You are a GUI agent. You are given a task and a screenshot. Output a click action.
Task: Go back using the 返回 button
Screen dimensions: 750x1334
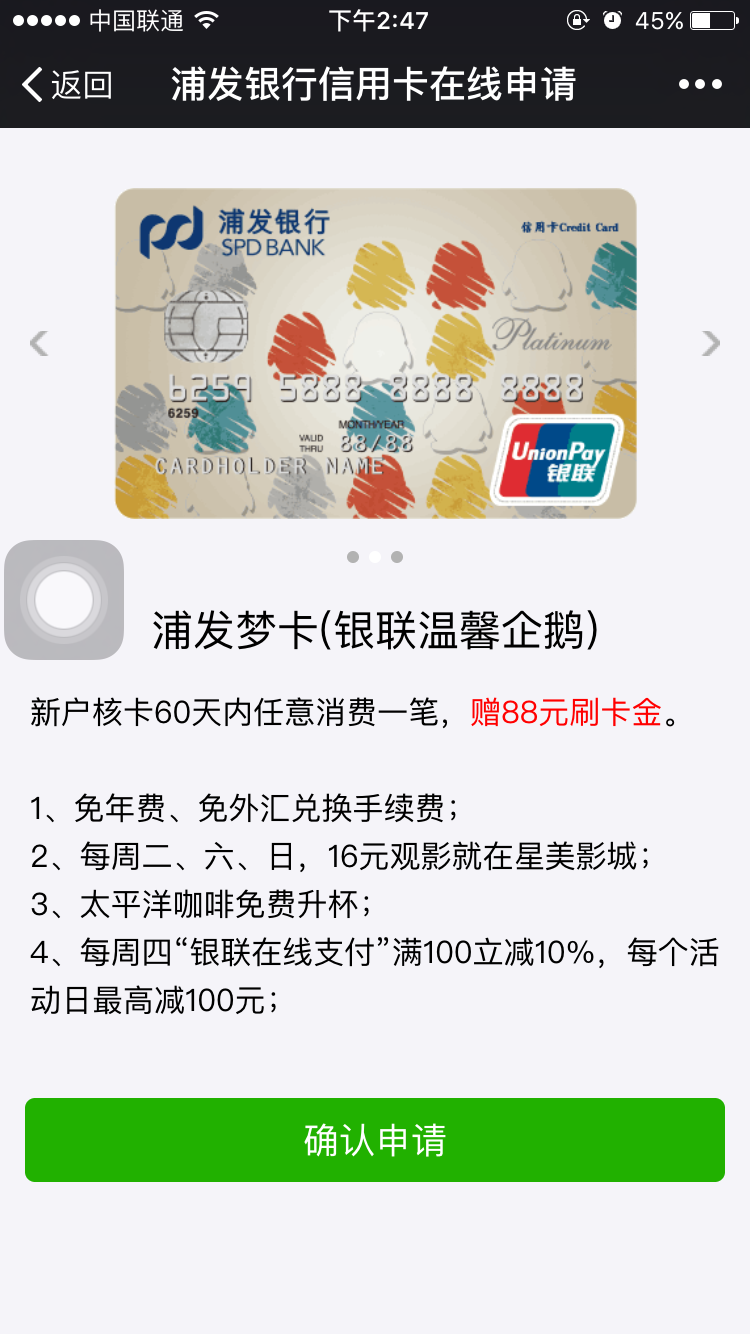pyautogui.click(x=67, y=85)
